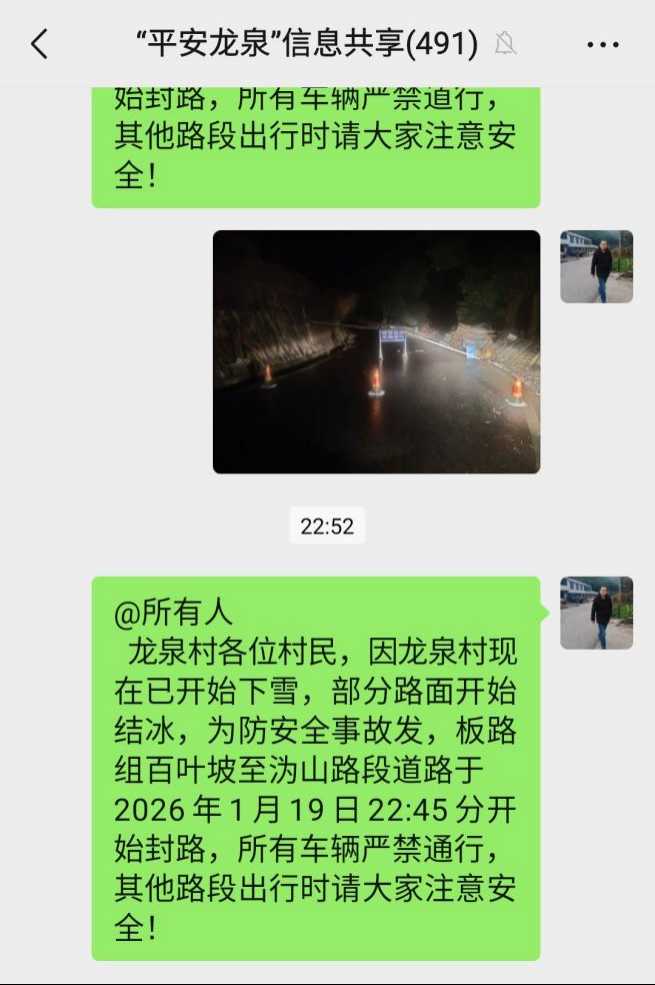Open the group chat overflow menu

(x=603, y=45)
